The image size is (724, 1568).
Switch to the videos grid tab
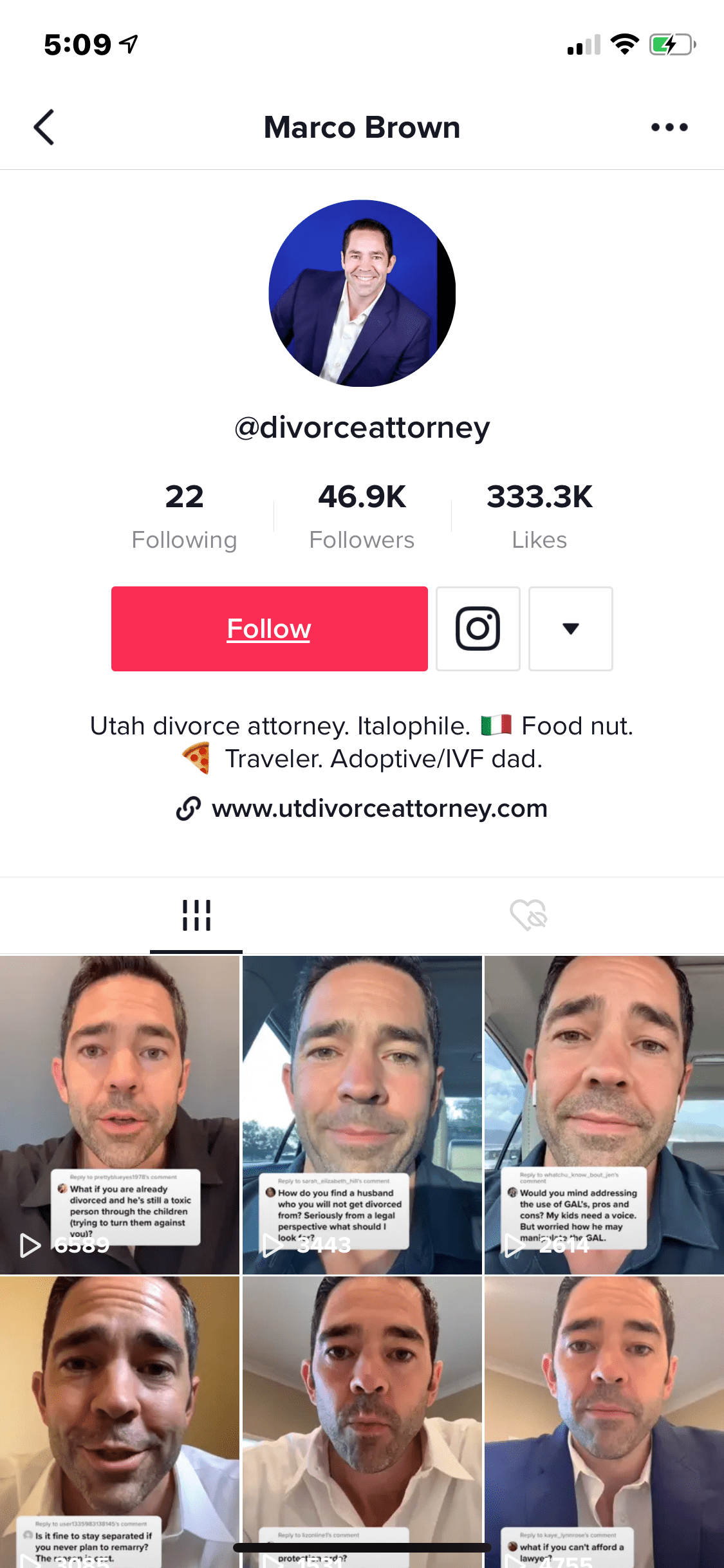(196, 915)
